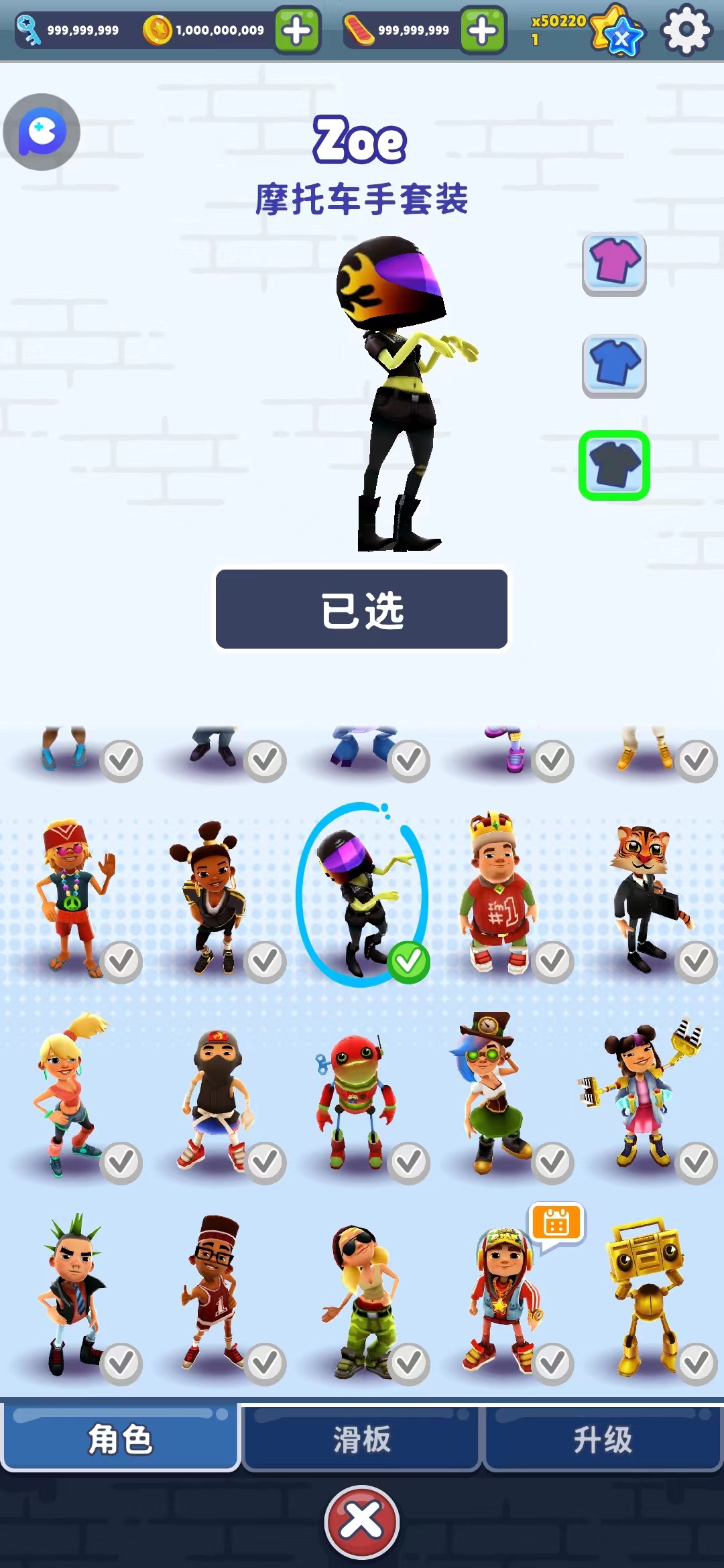
Task: Open the Settings gear
Action: point(685,30)
